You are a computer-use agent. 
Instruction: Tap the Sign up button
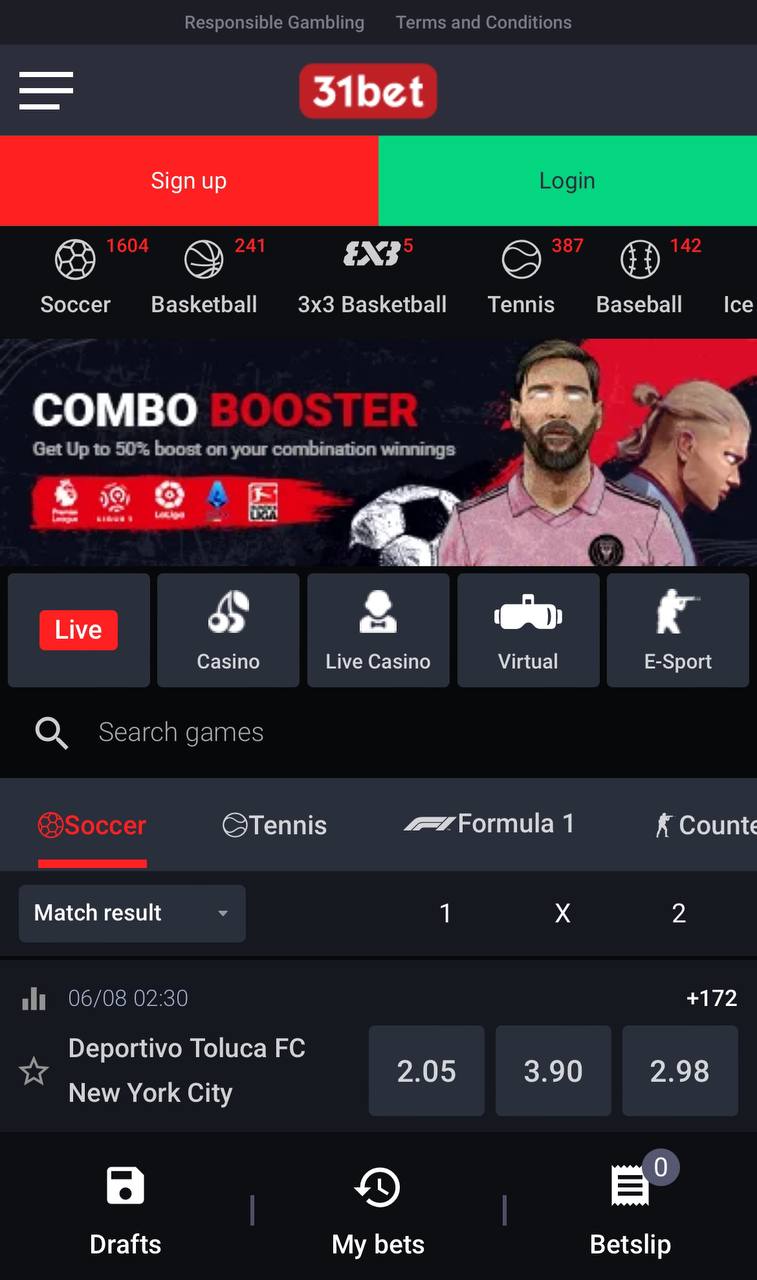tap(189, 181)
